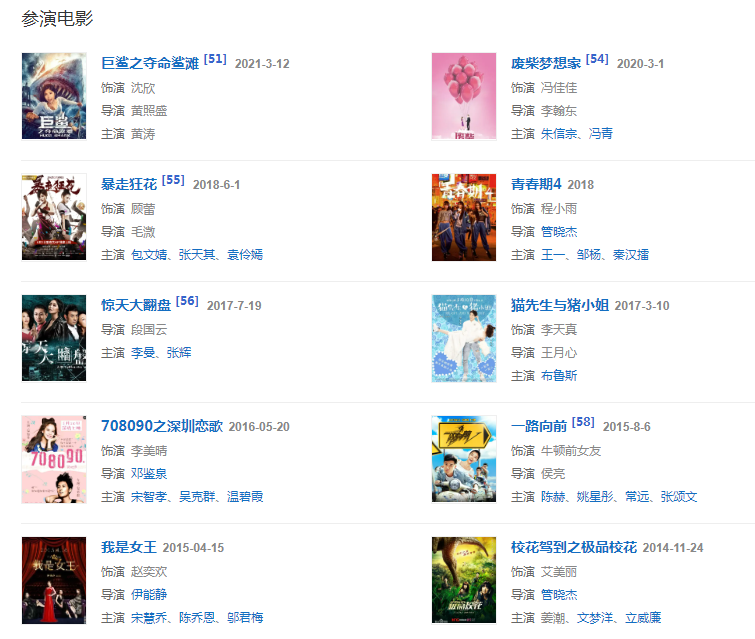Viewport: 755px width, 639px height.
Task: Open the 校花驾到之极品校花 movie link
Action: point(573,547)
